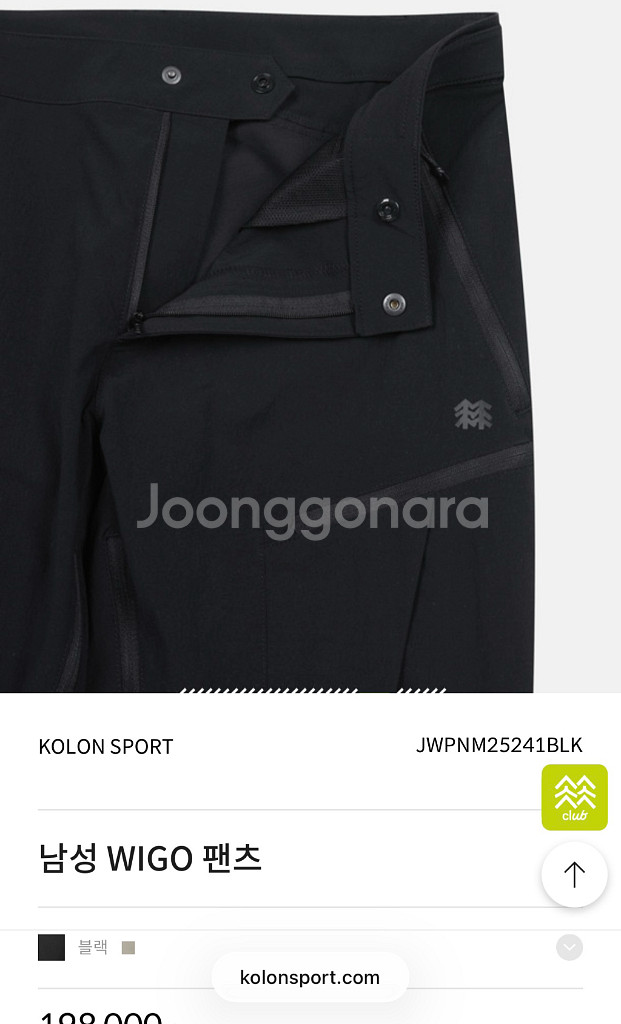Screen dimensions: 621x1024
Task: Select the black color swatch
Action: (52, 947)
